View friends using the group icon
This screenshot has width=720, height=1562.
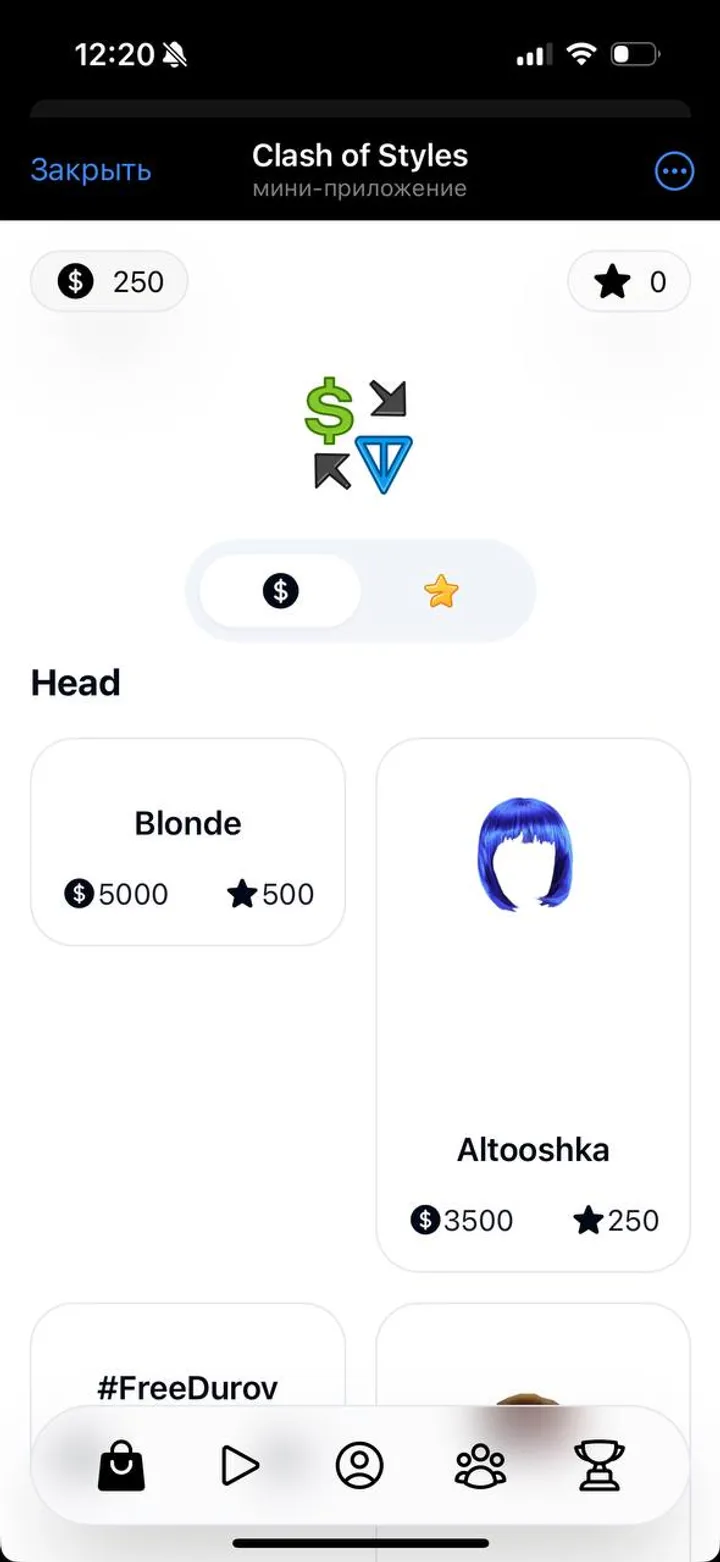tap(480, 1465)
